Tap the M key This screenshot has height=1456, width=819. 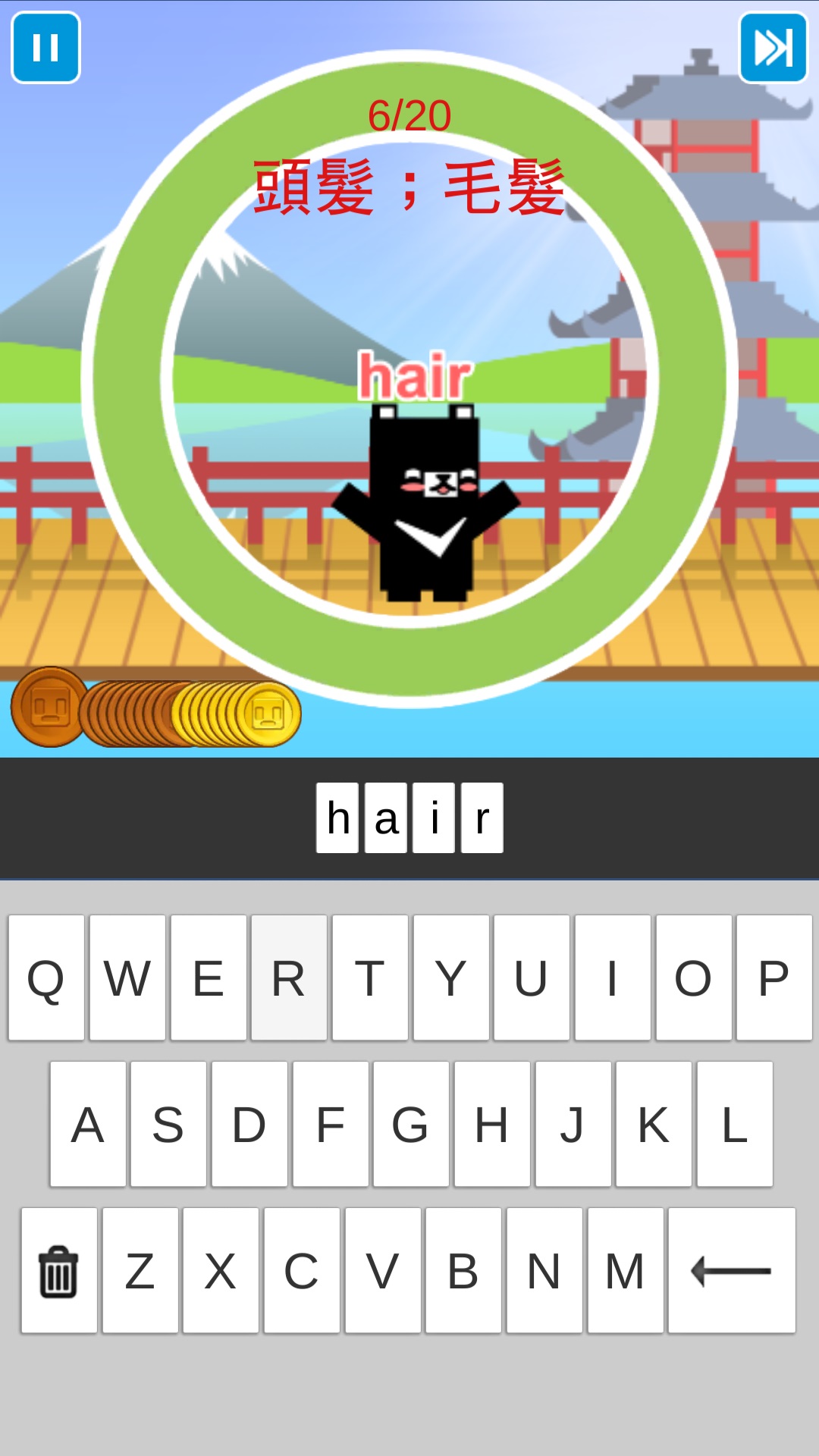(625, 1270)
